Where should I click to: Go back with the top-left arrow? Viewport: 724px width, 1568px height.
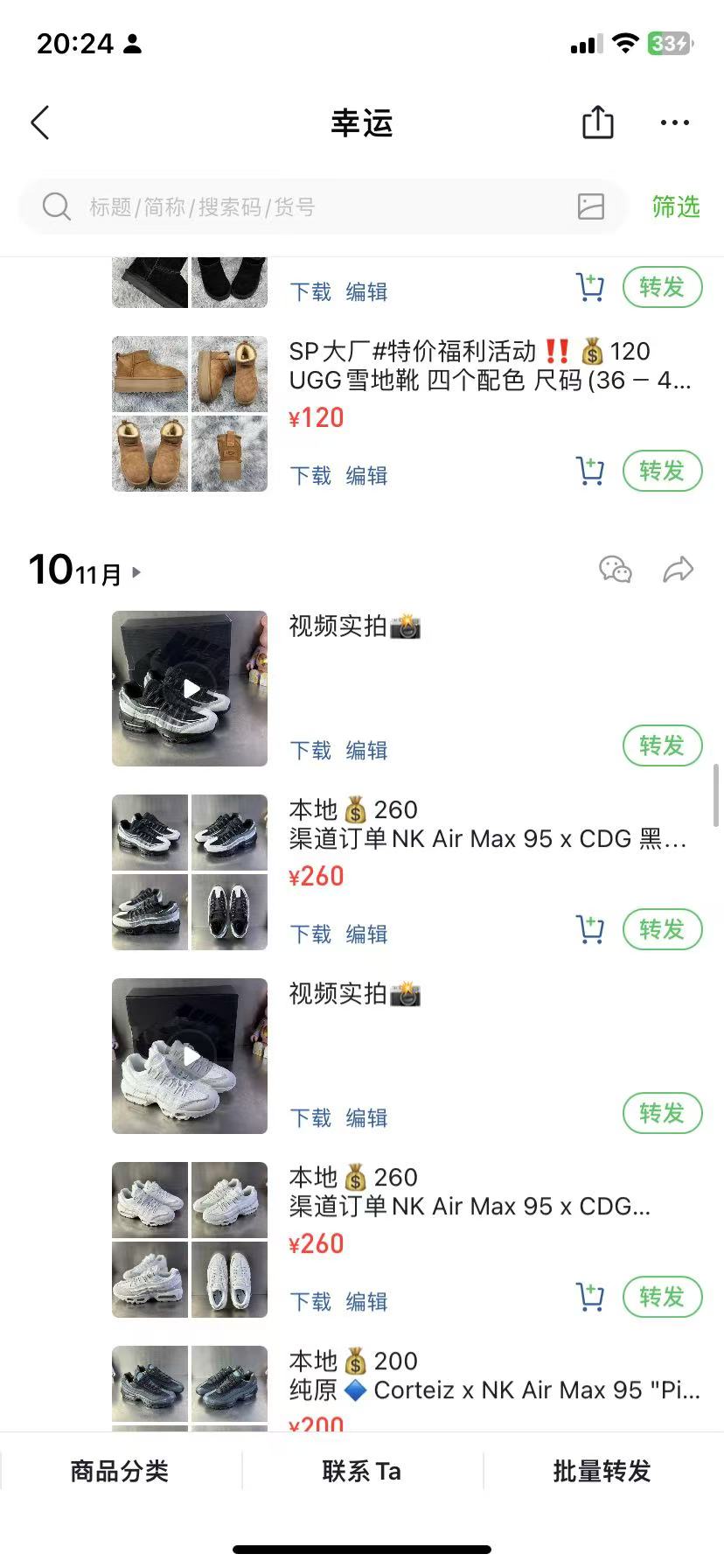coord(40,123)
